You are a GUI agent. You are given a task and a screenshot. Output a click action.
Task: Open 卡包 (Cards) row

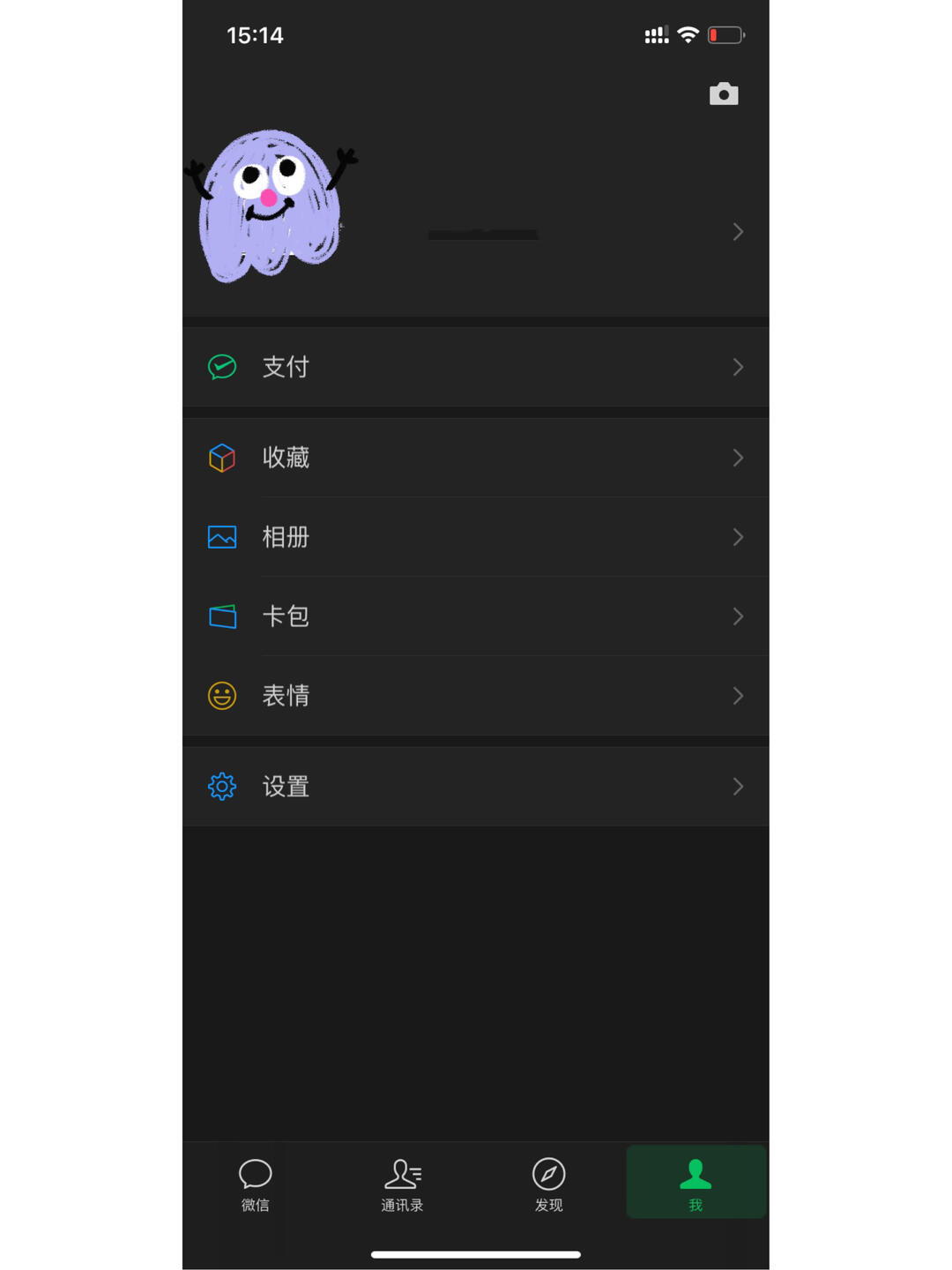pyautogui.click(x=475, y=616)
